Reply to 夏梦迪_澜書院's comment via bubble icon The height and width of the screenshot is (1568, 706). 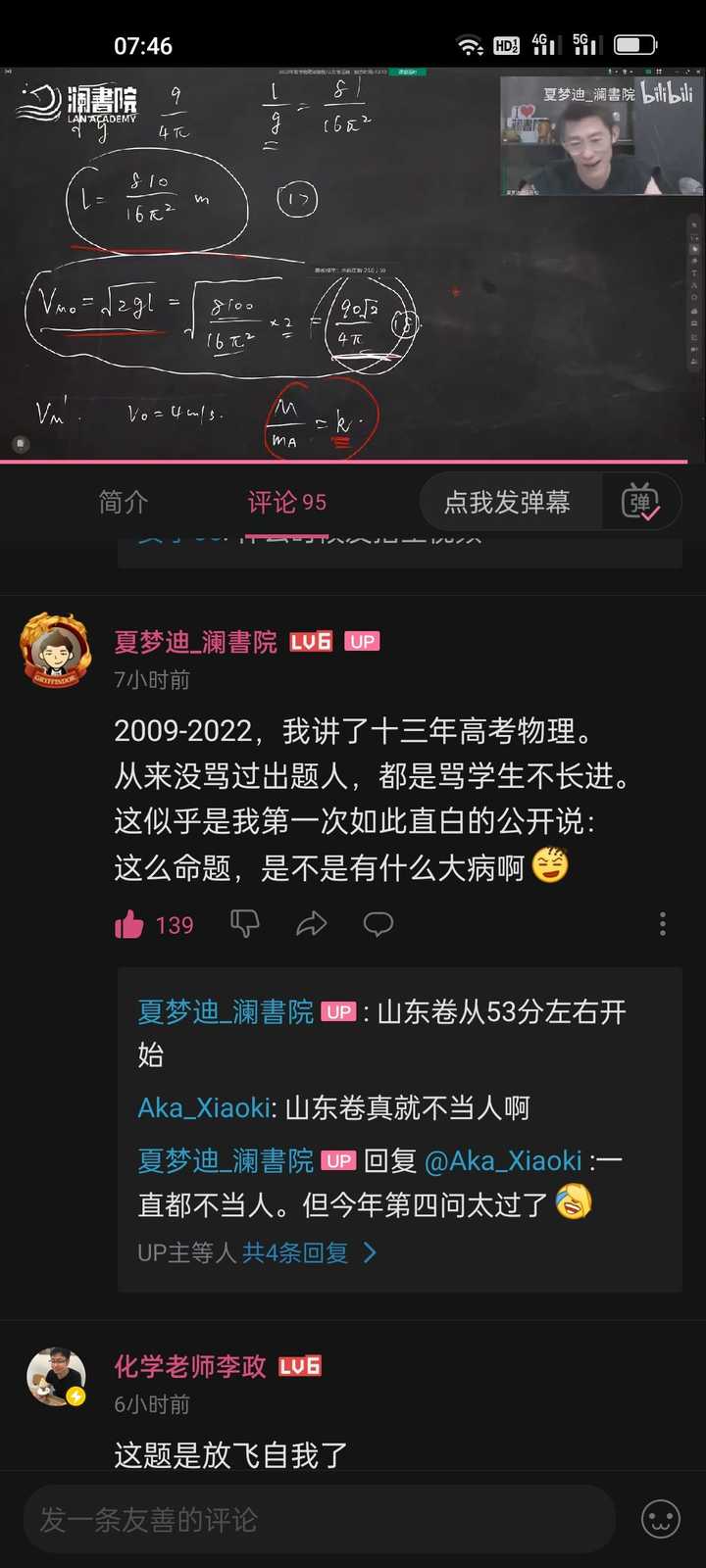(x=378, y=924)
